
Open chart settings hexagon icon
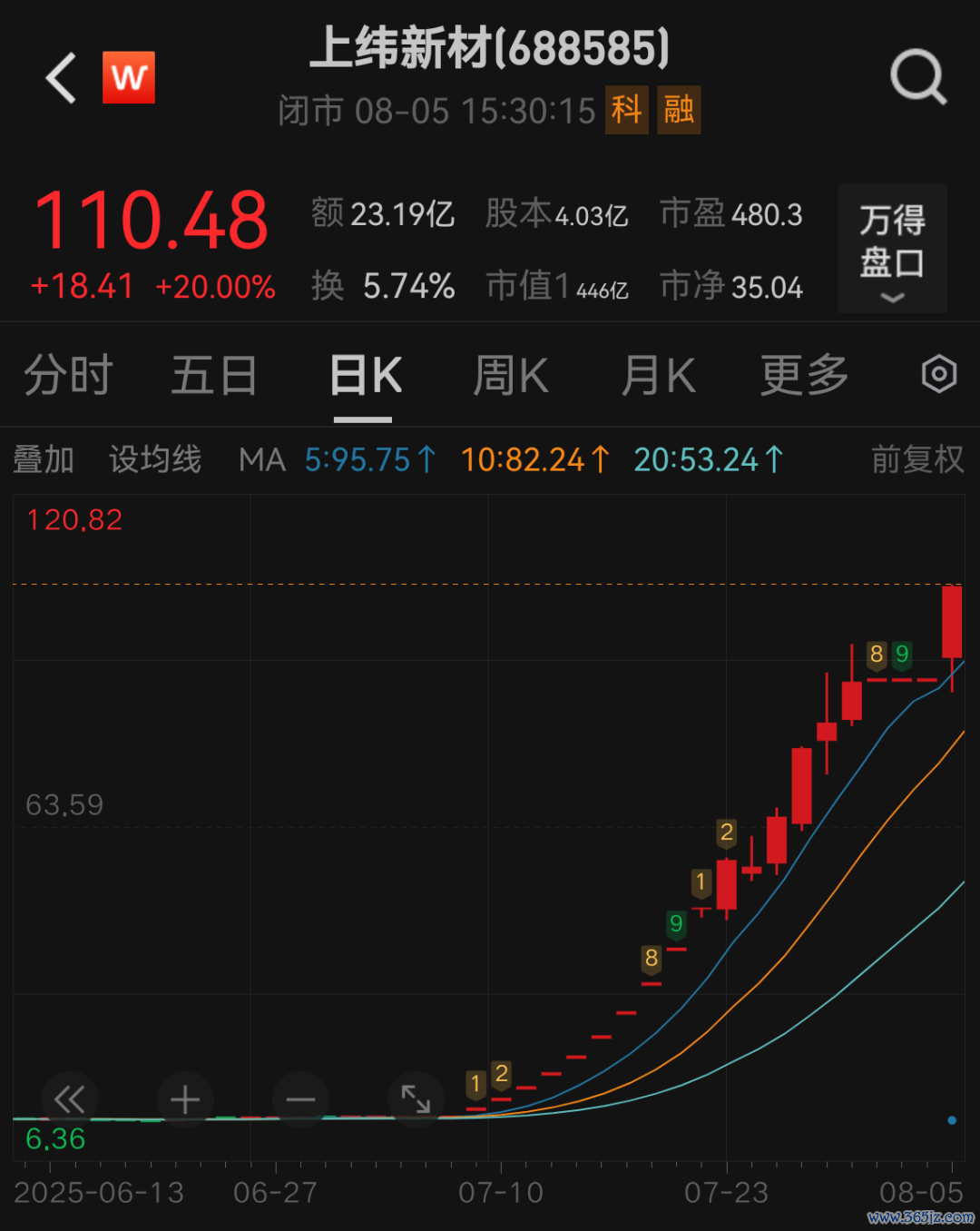[938, 374]
